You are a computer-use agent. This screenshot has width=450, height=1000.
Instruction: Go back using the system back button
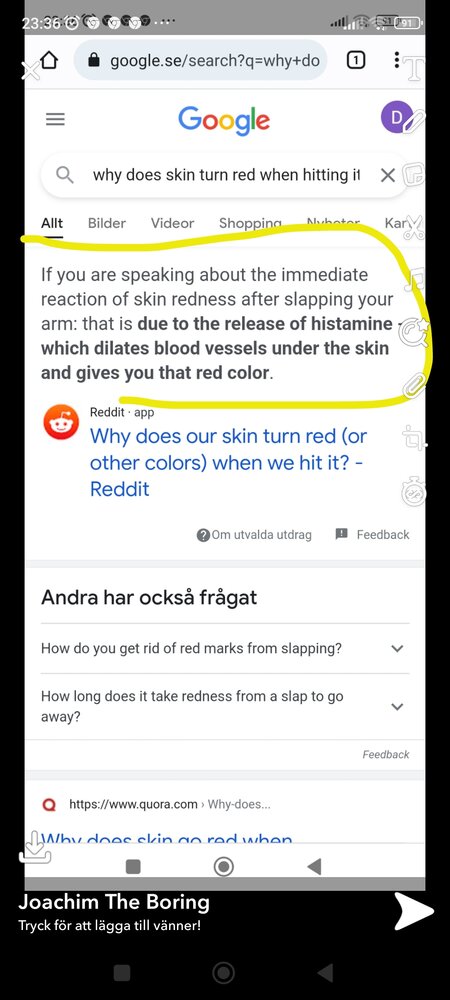pos(325,973)
